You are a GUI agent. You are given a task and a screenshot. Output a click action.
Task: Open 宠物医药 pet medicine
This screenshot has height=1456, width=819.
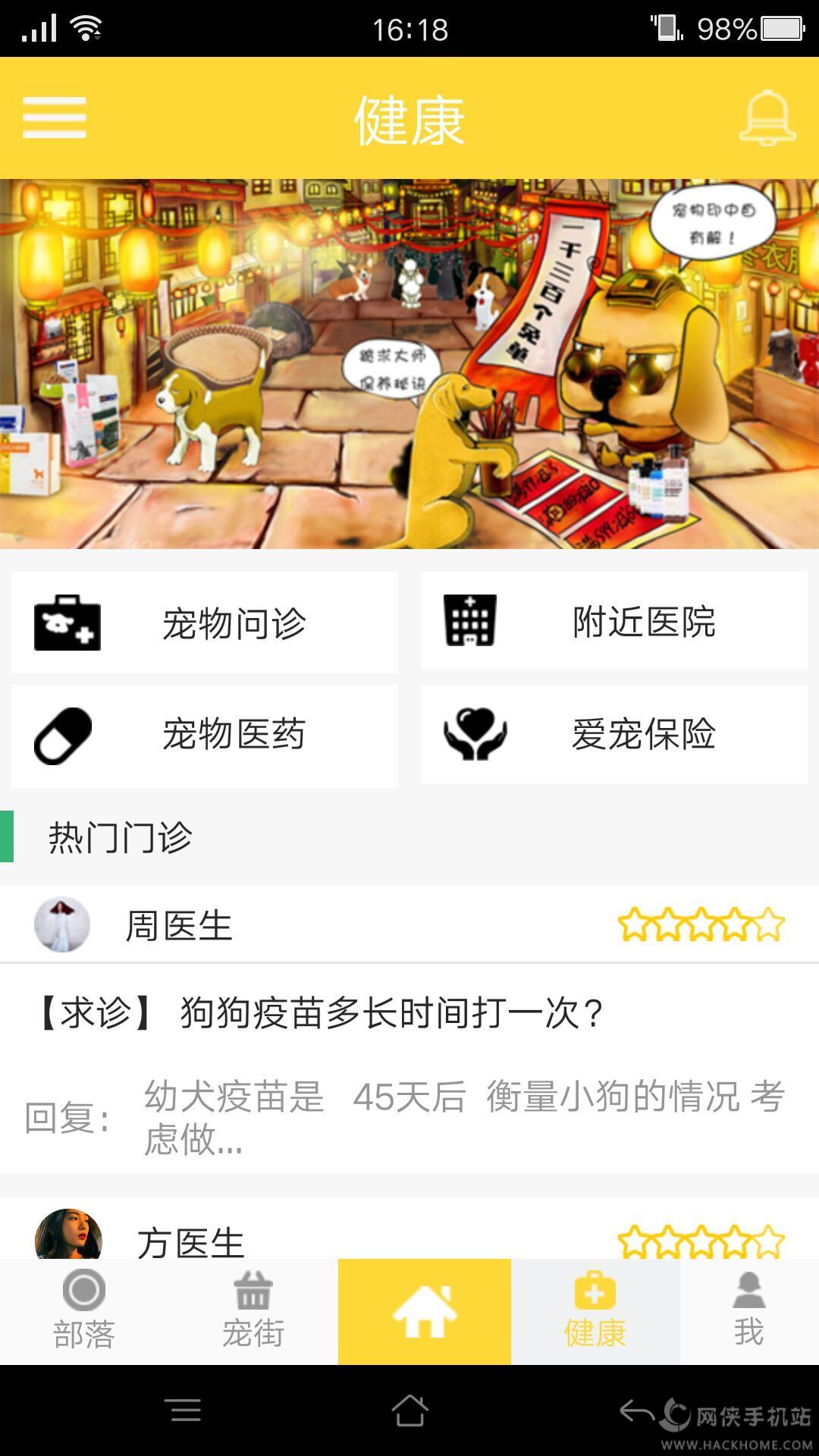click(x=205, y=735)
